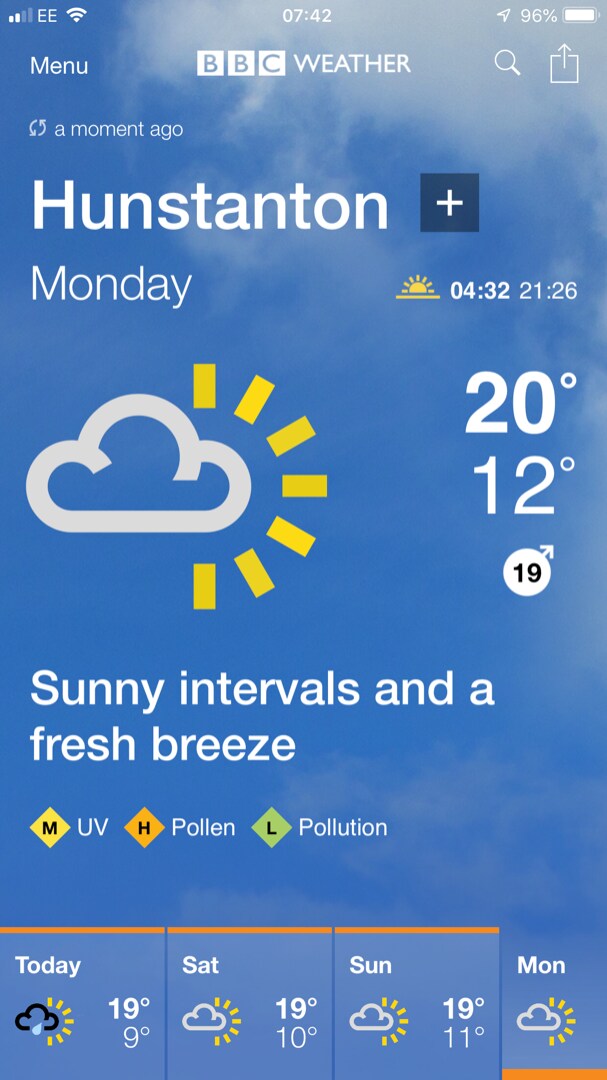Select the Today forecast tab
The image size is (607, 1080).
pos(82,1002)
